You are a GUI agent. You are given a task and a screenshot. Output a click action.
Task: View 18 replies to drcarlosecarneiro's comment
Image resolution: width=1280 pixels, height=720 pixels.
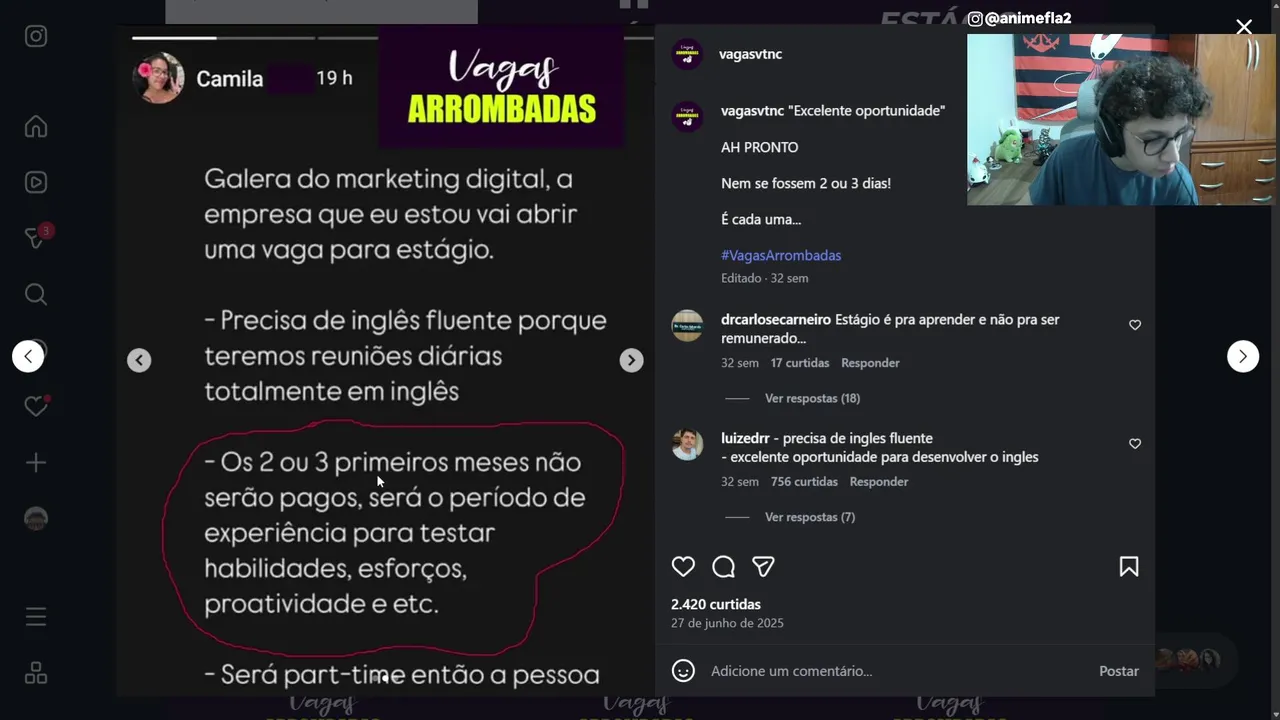[x=812, y=398]
